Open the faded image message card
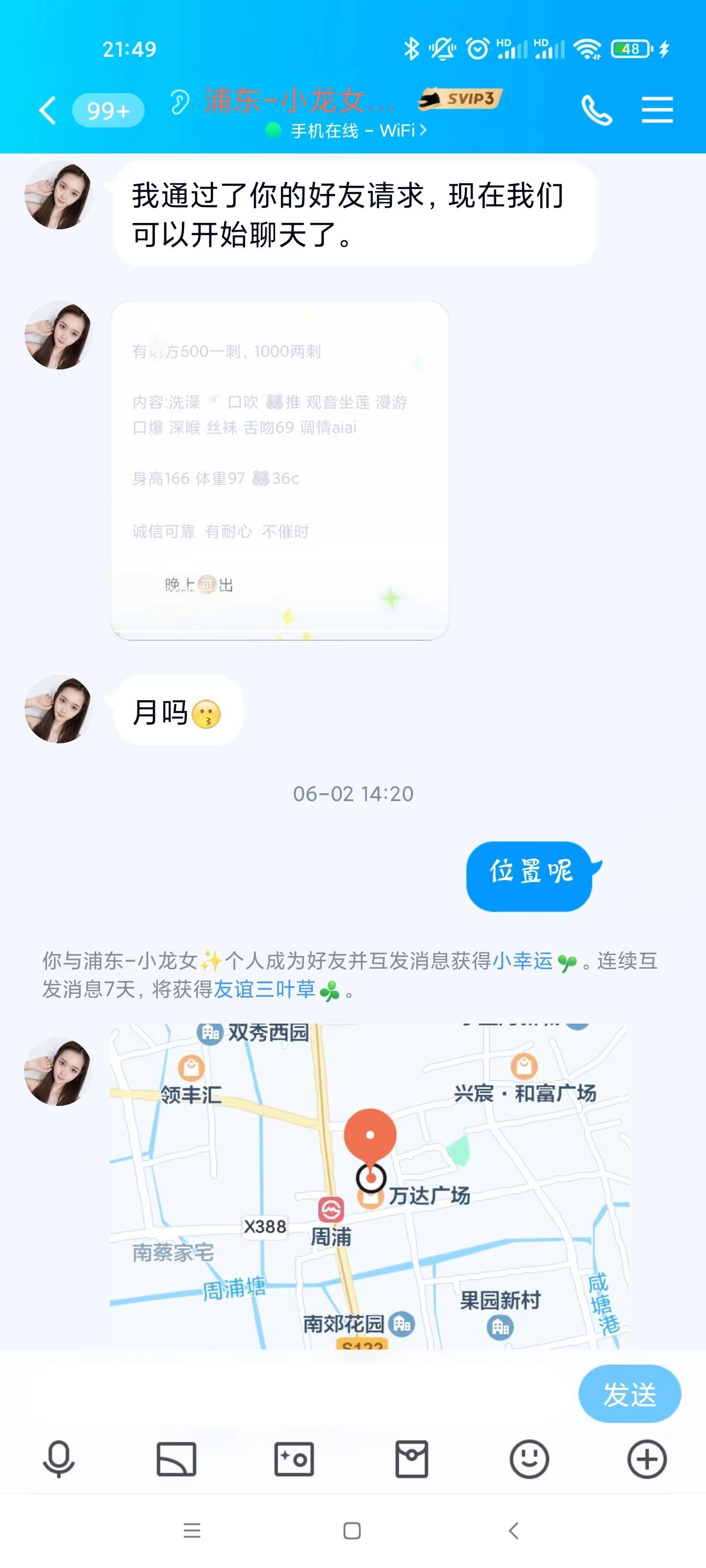The height and width of the screenshot is (1568, 706). (x=279, y=470)
